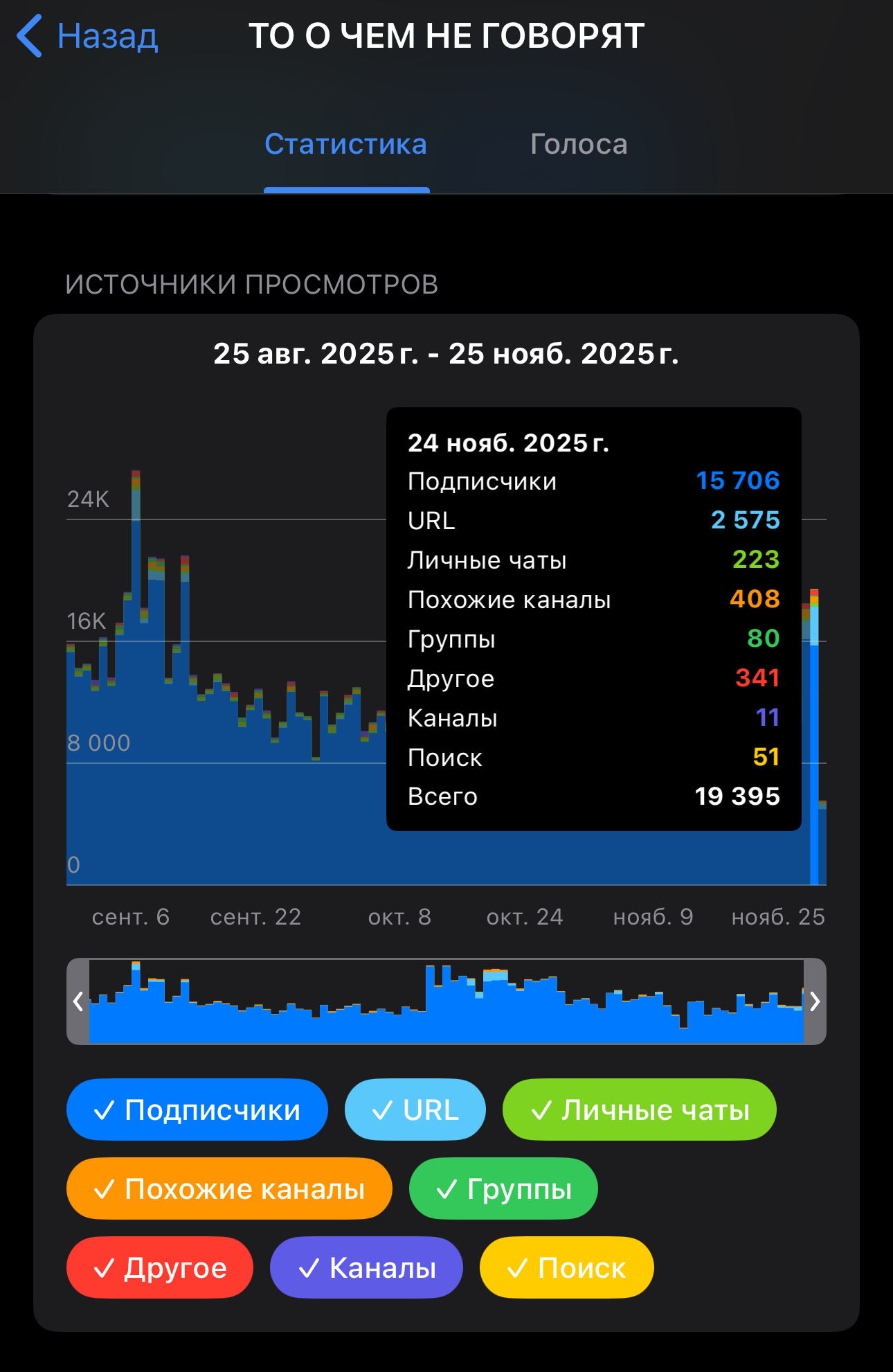Switch to the Голоса tab
The height and width of the screenshot is (1372, 893).
[x=579, y=144]
